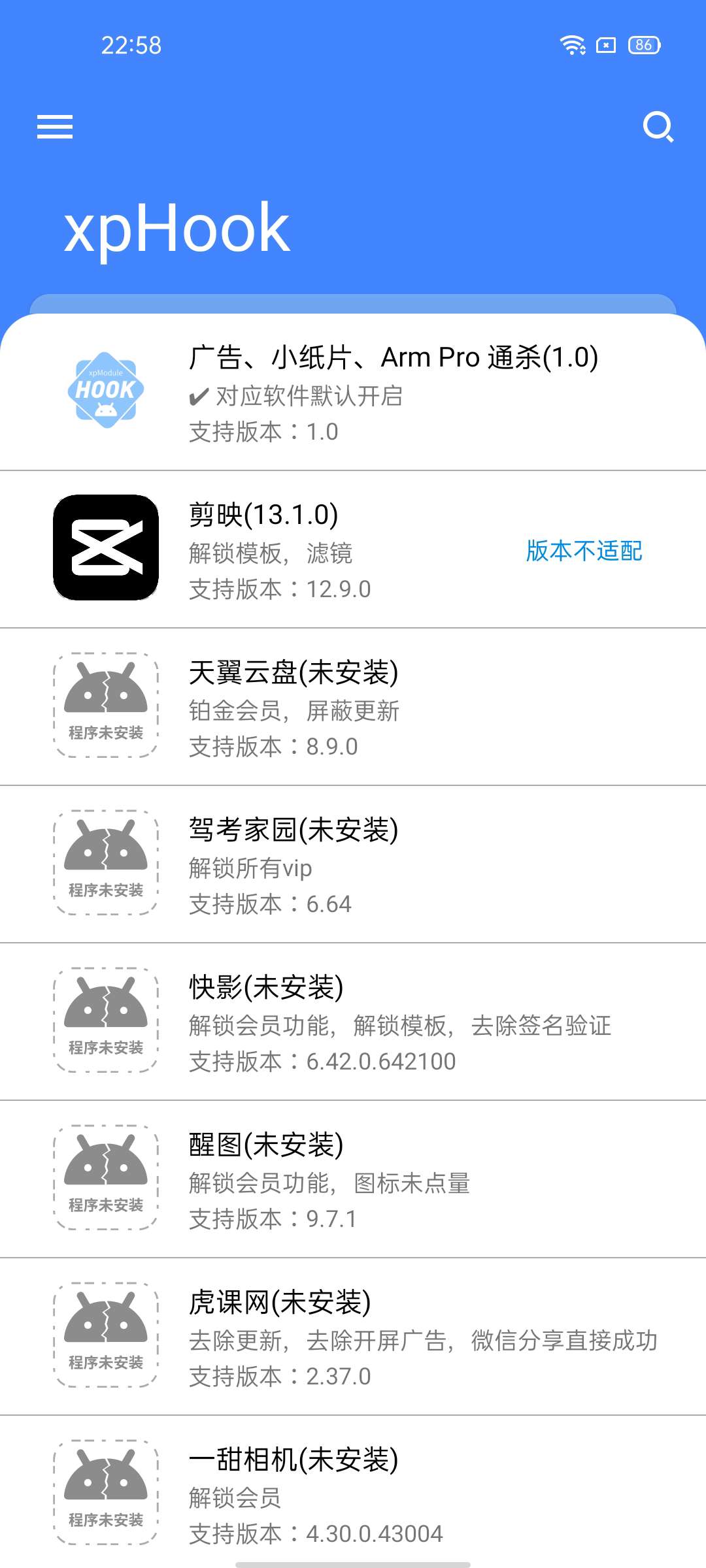The image size is (706, 1568).
Task: Open the 广告、小纸片、Arm Pro 通杀 module row
Action: point(353,394)
